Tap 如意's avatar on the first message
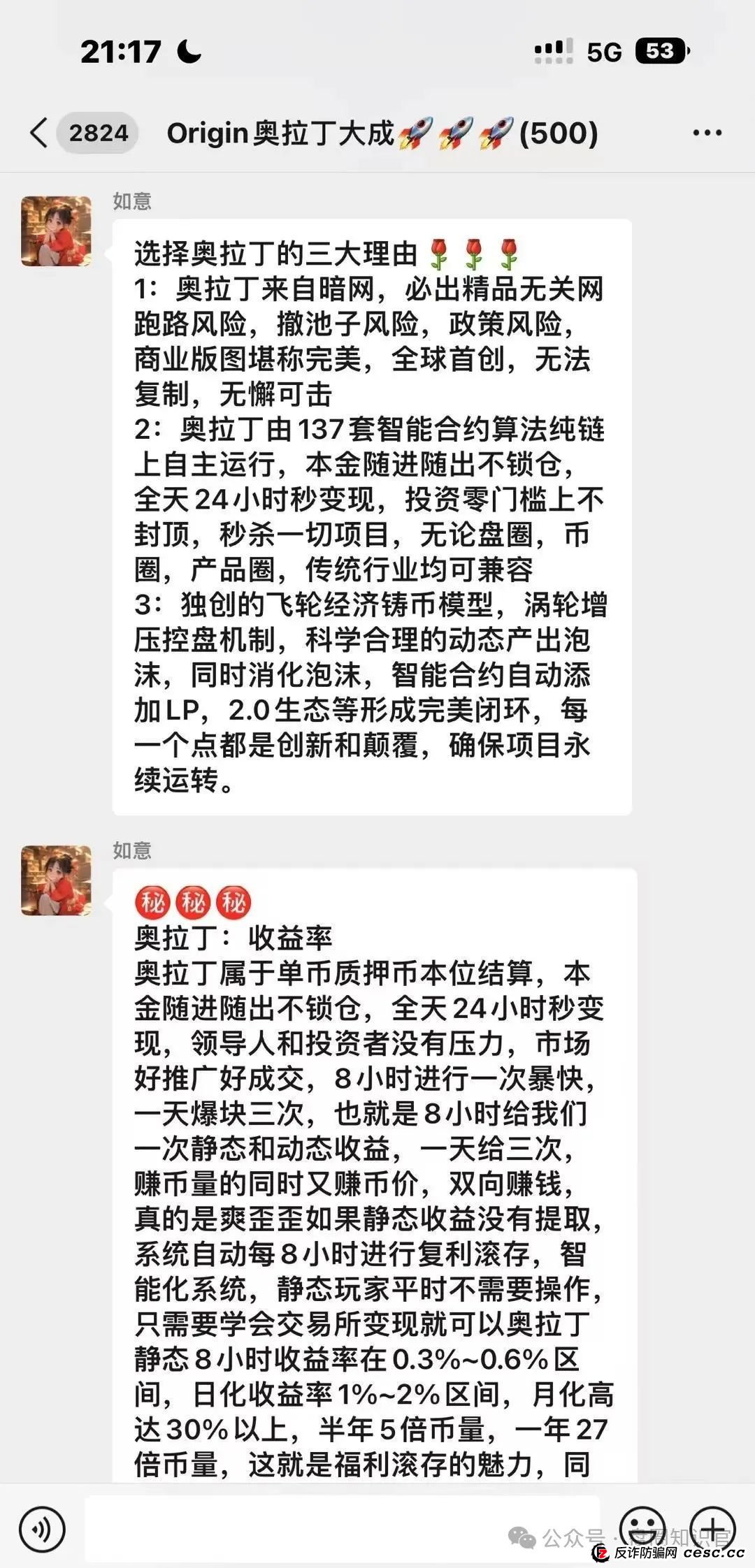This screenshot has width=755, height=1568. click(x=59, y=231)
